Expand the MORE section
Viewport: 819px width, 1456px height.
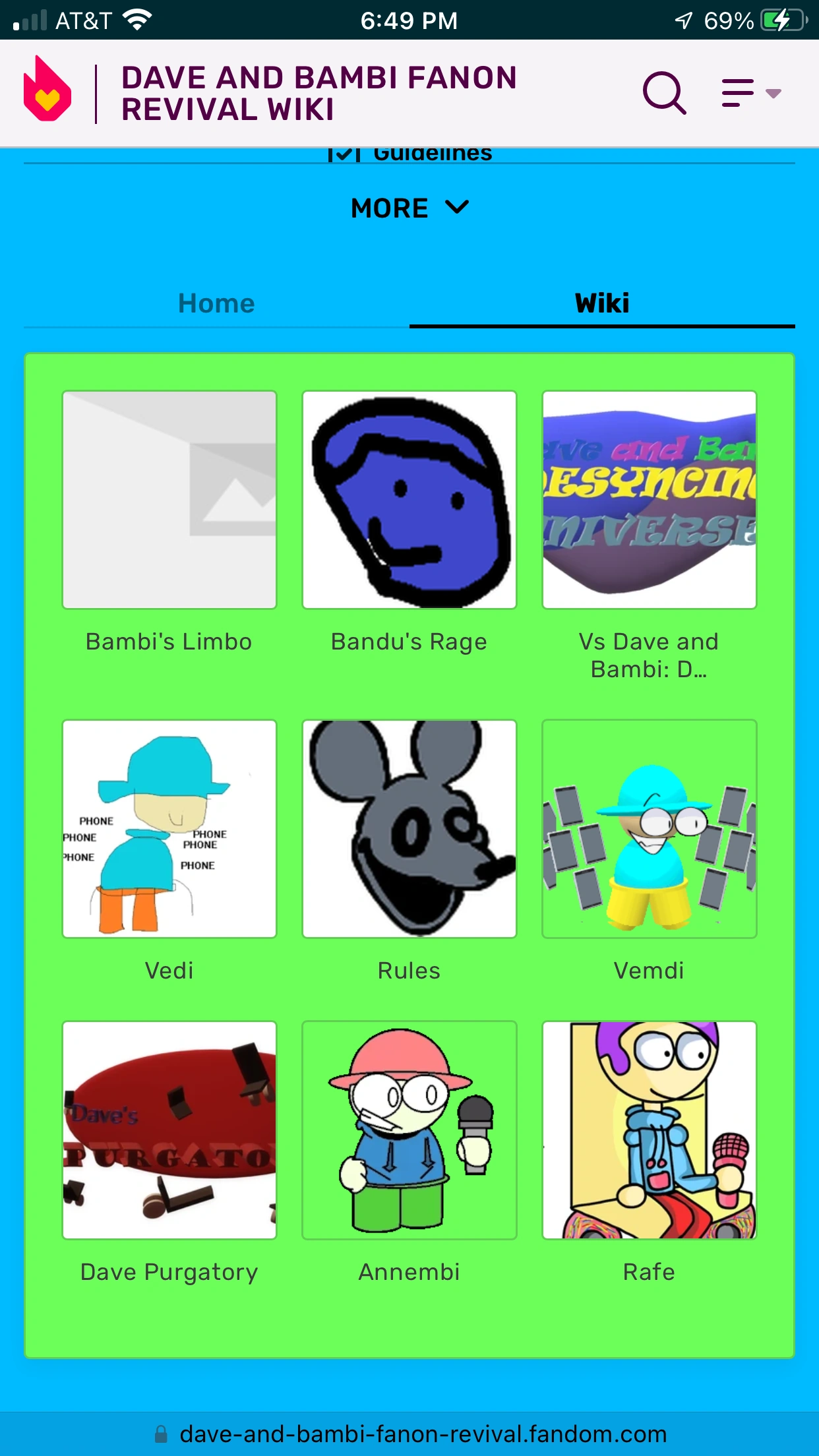[409, 208]
